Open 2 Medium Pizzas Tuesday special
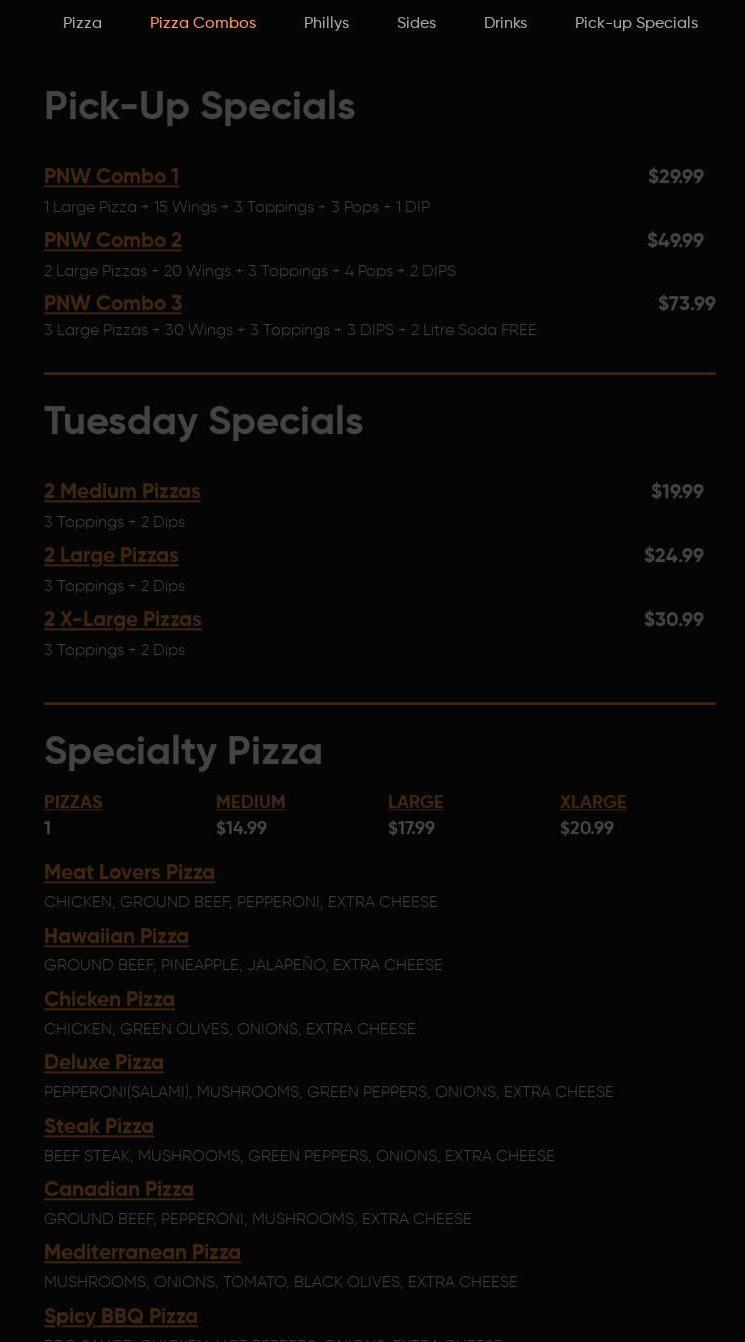The image size is (745, 1342). (x=122, y=492)
